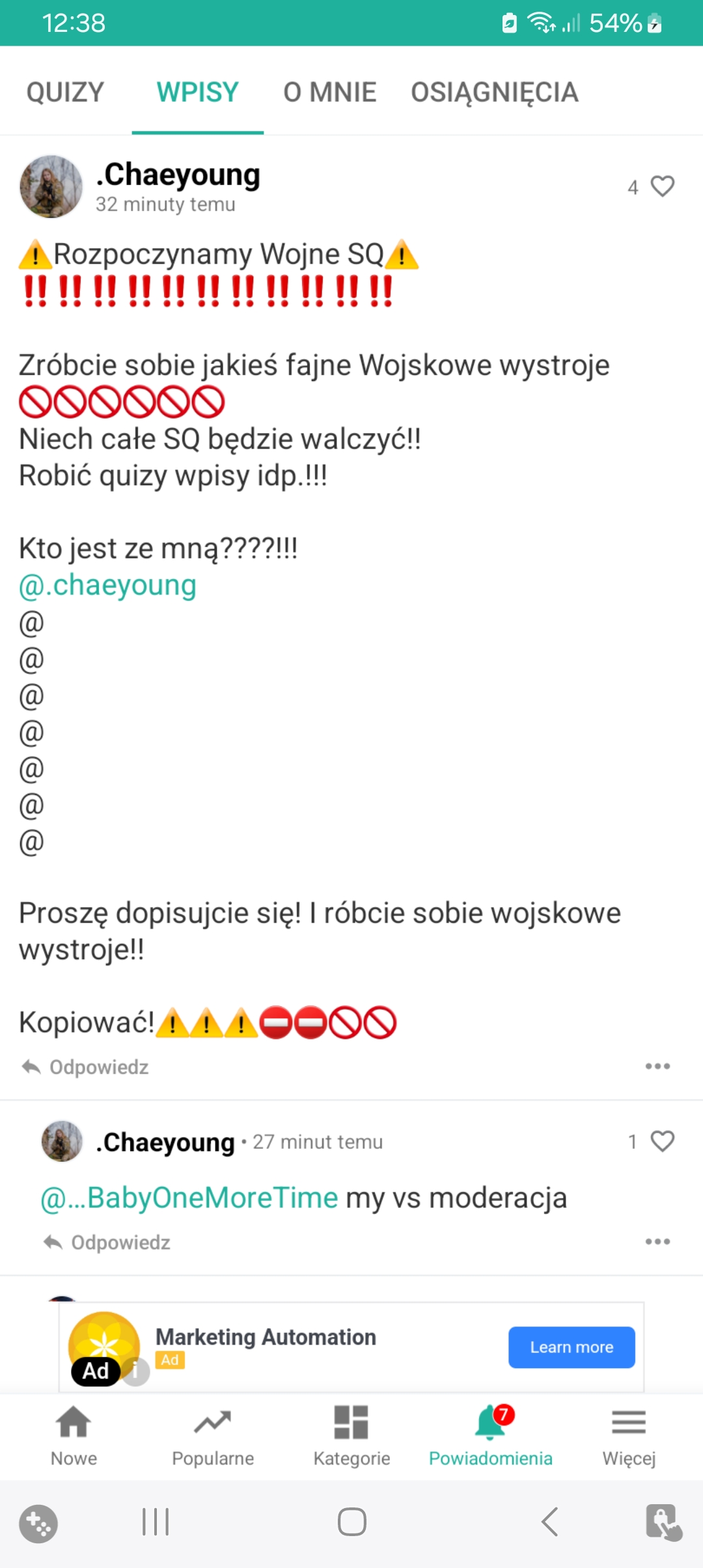Open options for the 'my vs moderacja' comment
This screenshot has height=1568, width=703.
657,1241
